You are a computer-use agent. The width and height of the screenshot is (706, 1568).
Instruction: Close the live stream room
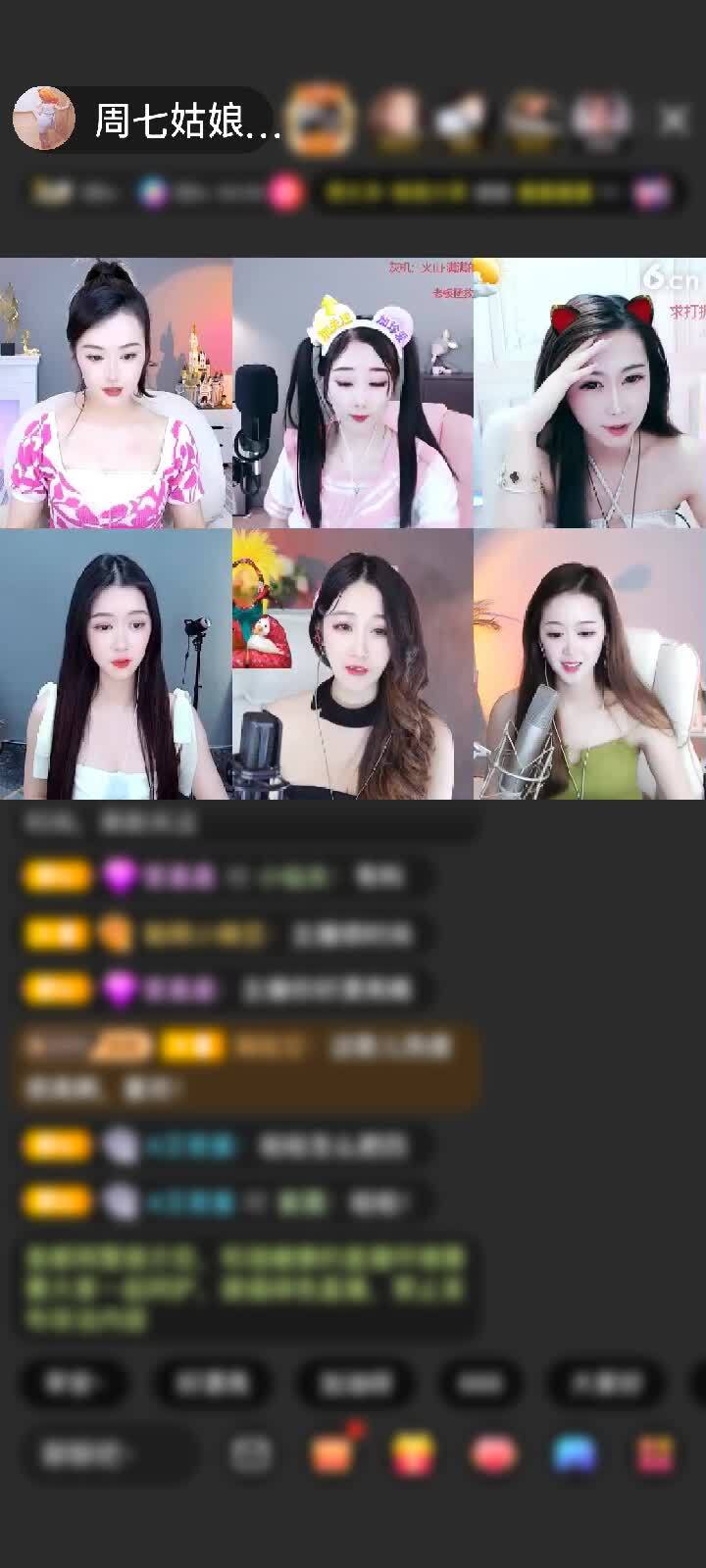pyautogui.click(x=674, y=120)
